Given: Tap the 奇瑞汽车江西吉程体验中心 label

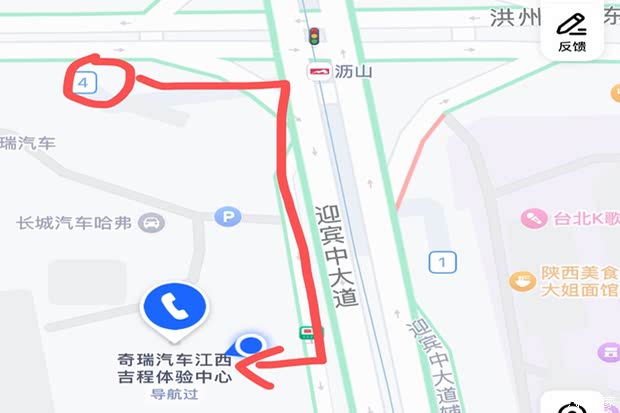Looking at the screenshot, I should (x=175, y=367).
